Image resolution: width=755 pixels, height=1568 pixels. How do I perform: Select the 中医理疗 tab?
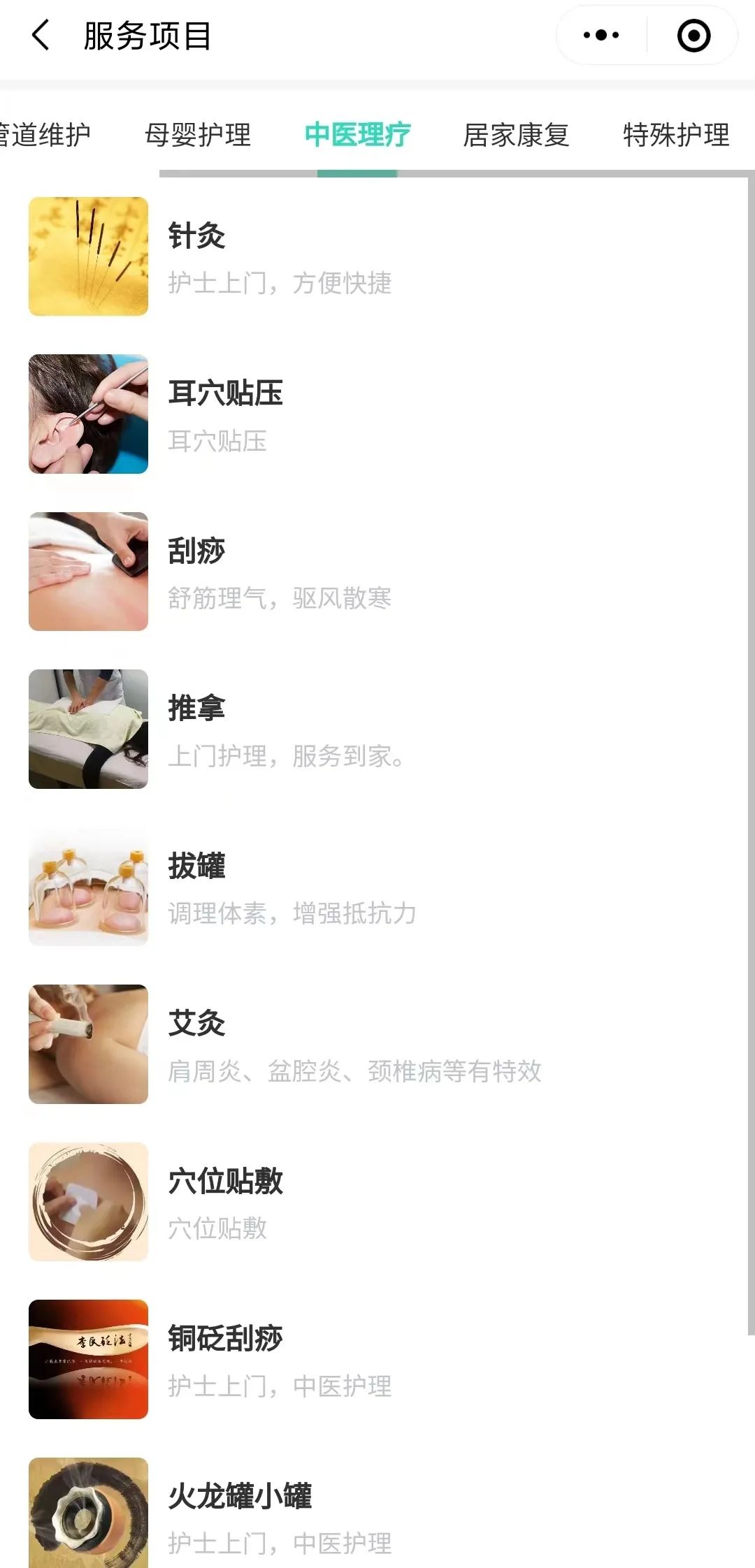pos(357,135)
